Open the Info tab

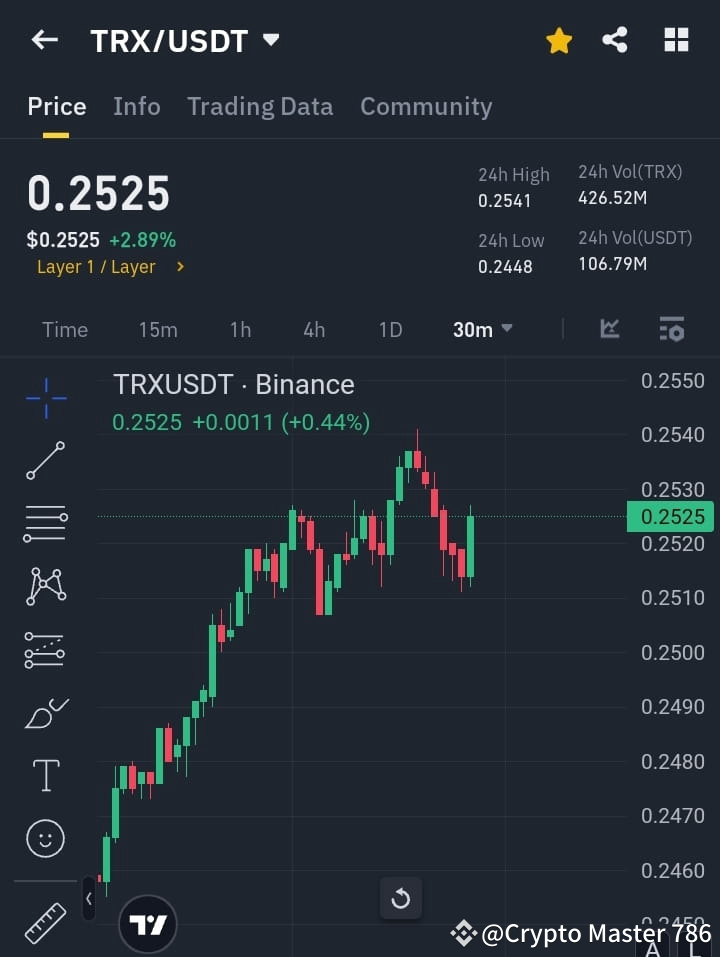(137, 106)
